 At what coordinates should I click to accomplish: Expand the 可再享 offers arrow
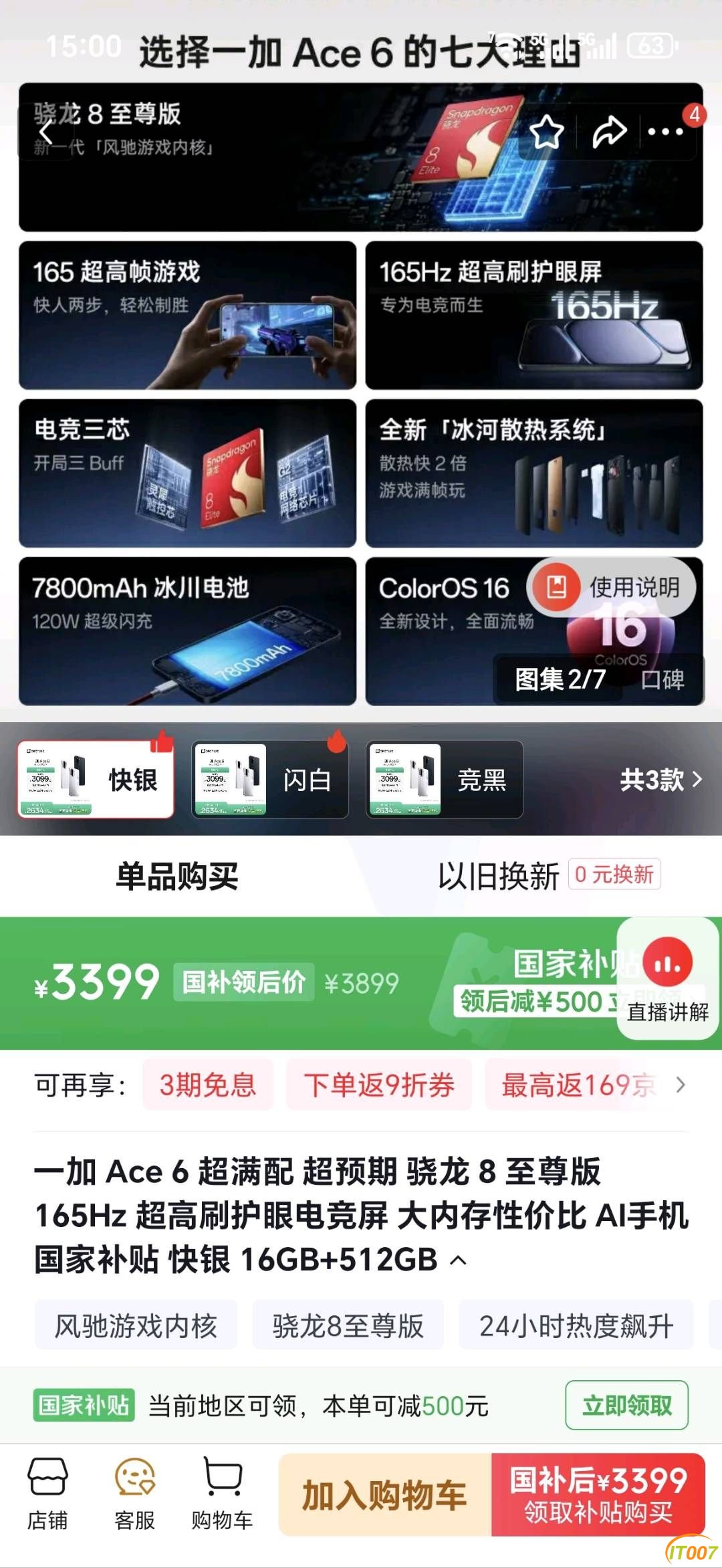pos(681,1085)
